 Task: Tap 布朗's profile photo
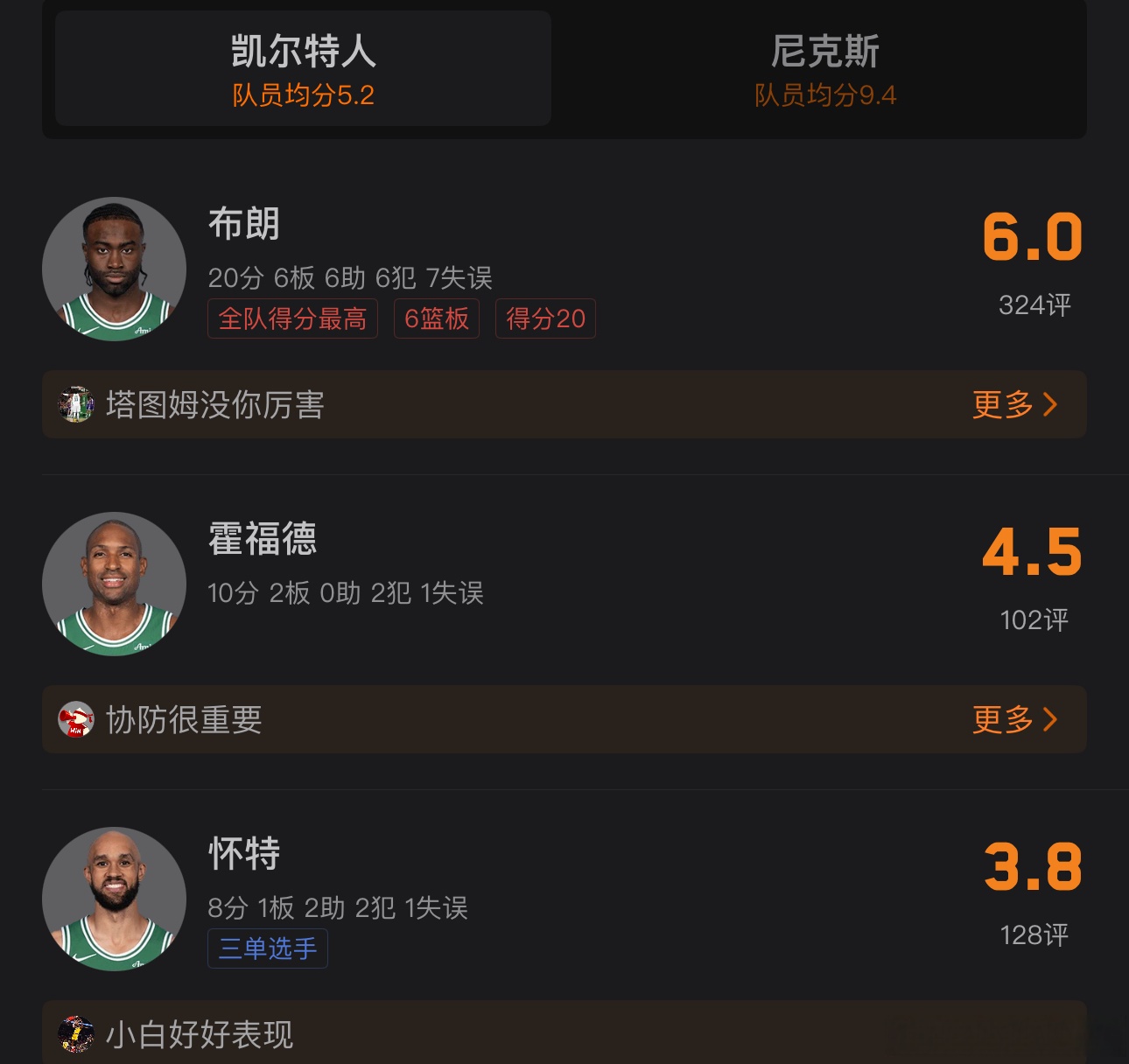point(114,269)
